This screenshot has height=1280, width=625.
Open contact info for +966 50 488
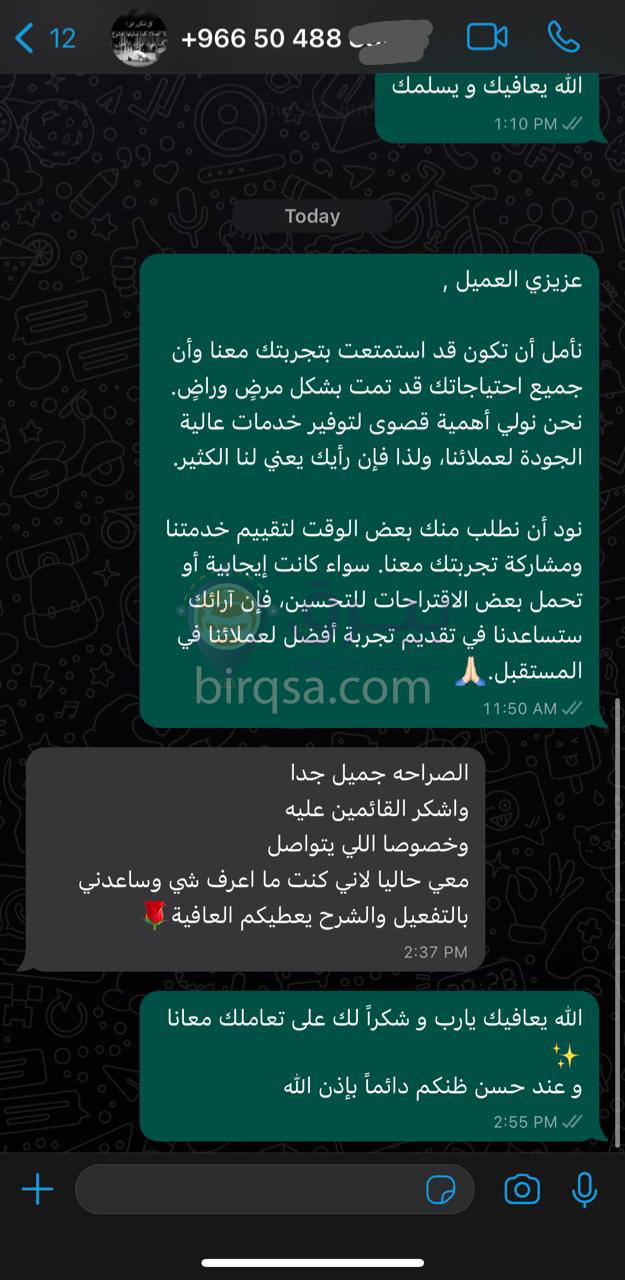click(265, 39)
